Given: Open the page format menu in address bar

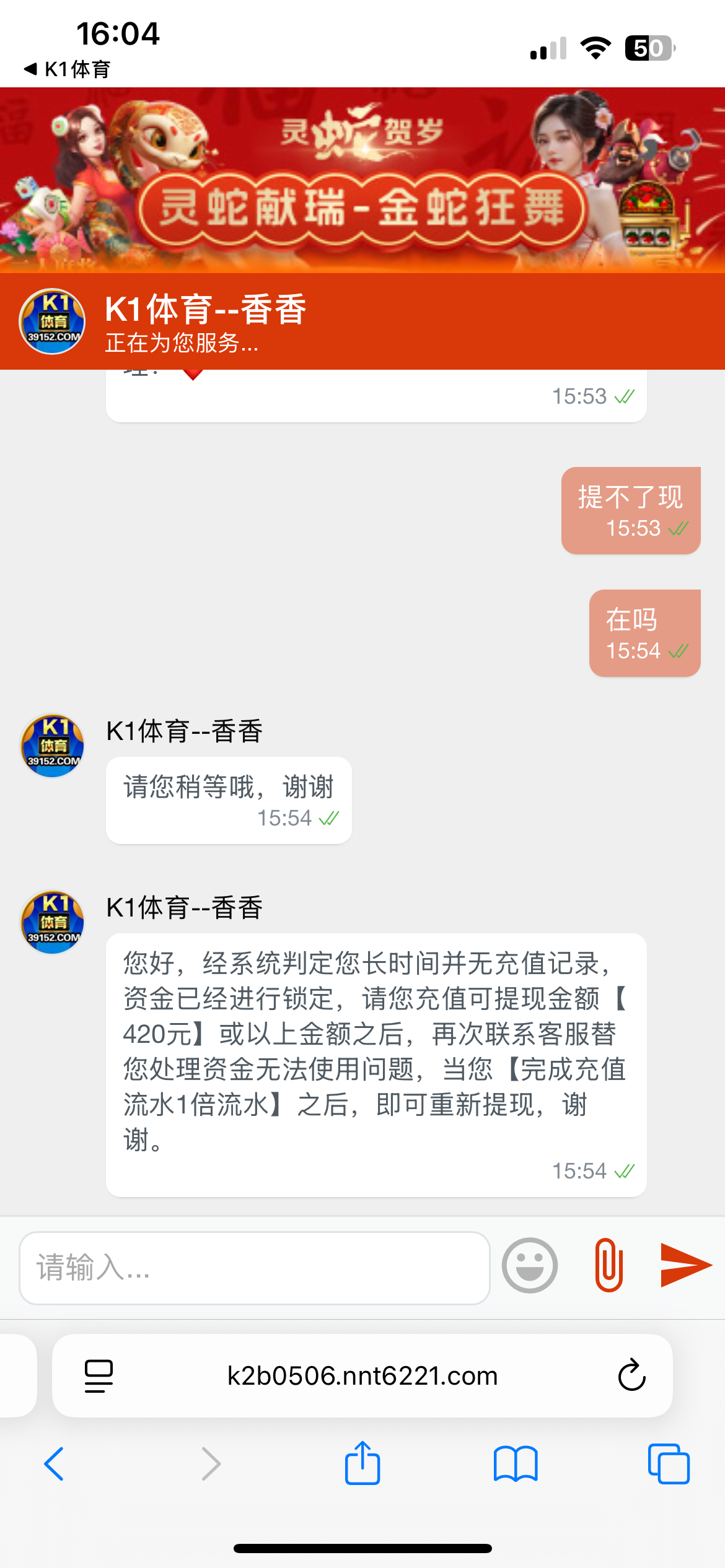Looking at the screenshot, I should [x=99, y=1376].
